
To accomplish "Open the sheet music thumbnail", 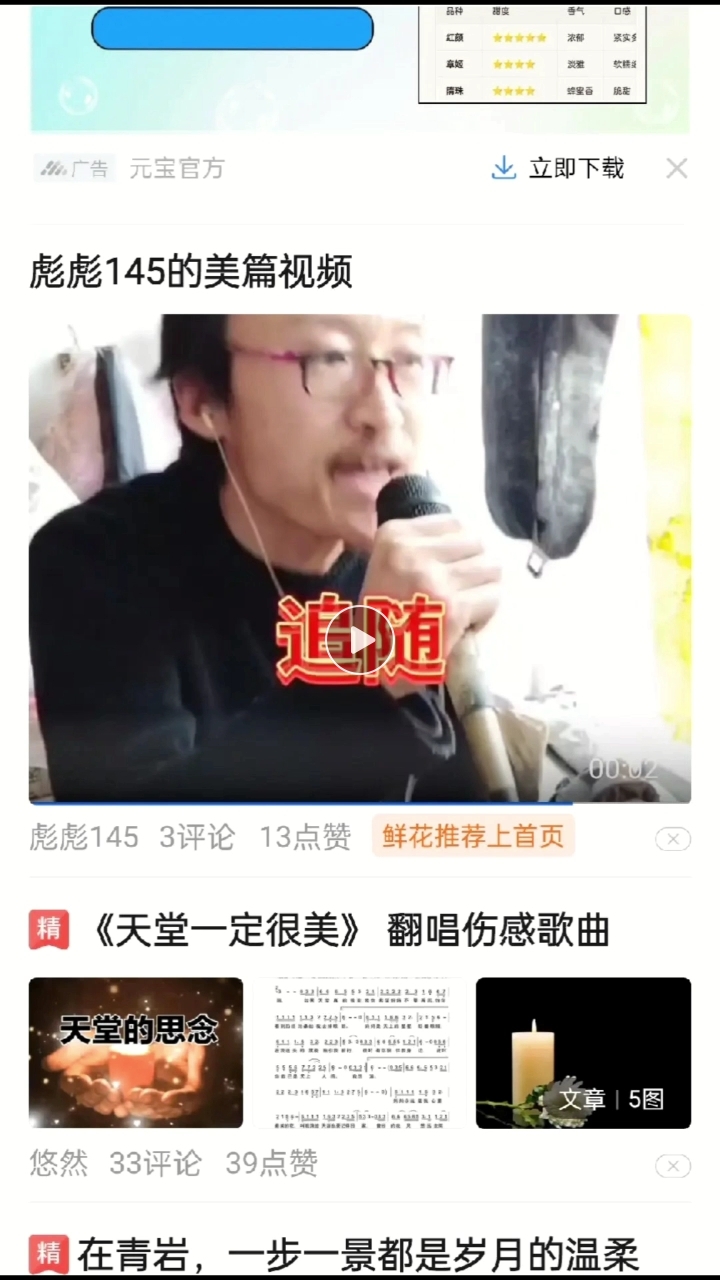I will pos(360,1052).
